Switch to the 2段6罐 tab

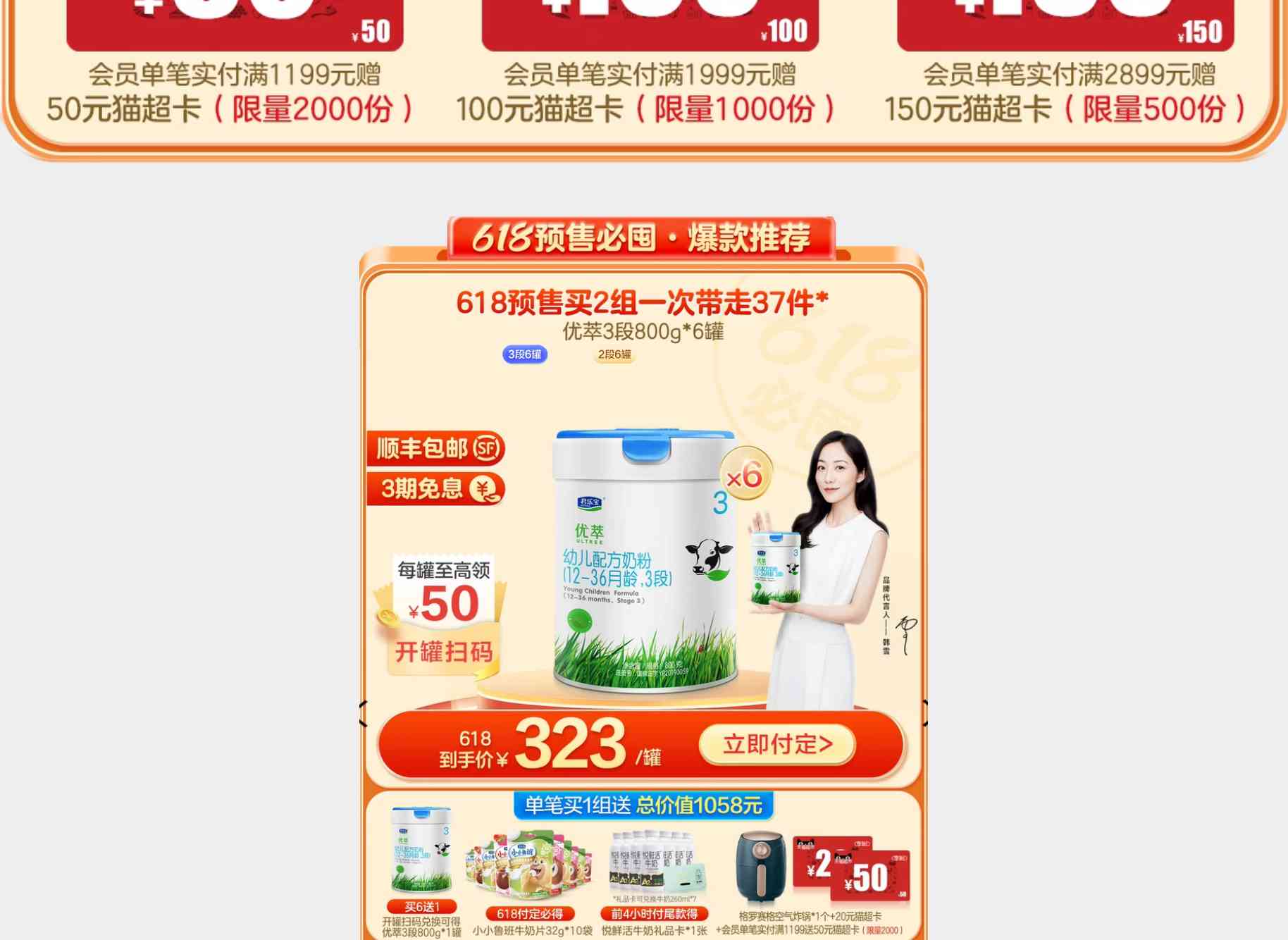coord(614,354)
